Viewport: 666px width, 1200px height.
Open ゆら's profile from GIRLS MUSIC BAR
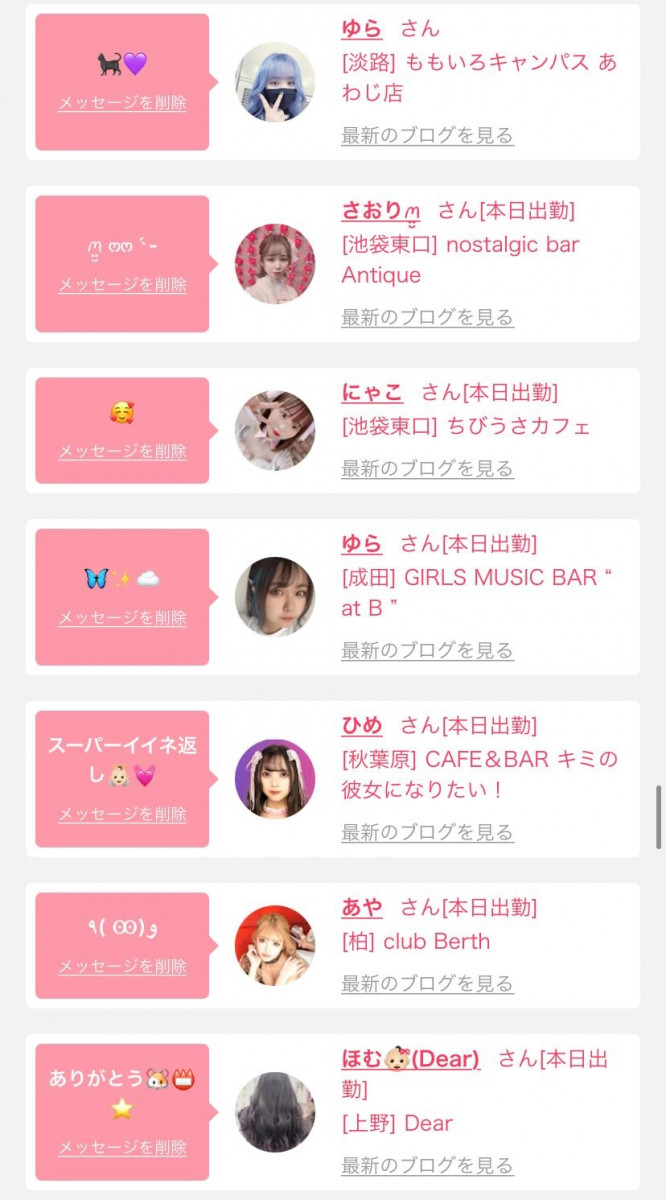361,544
